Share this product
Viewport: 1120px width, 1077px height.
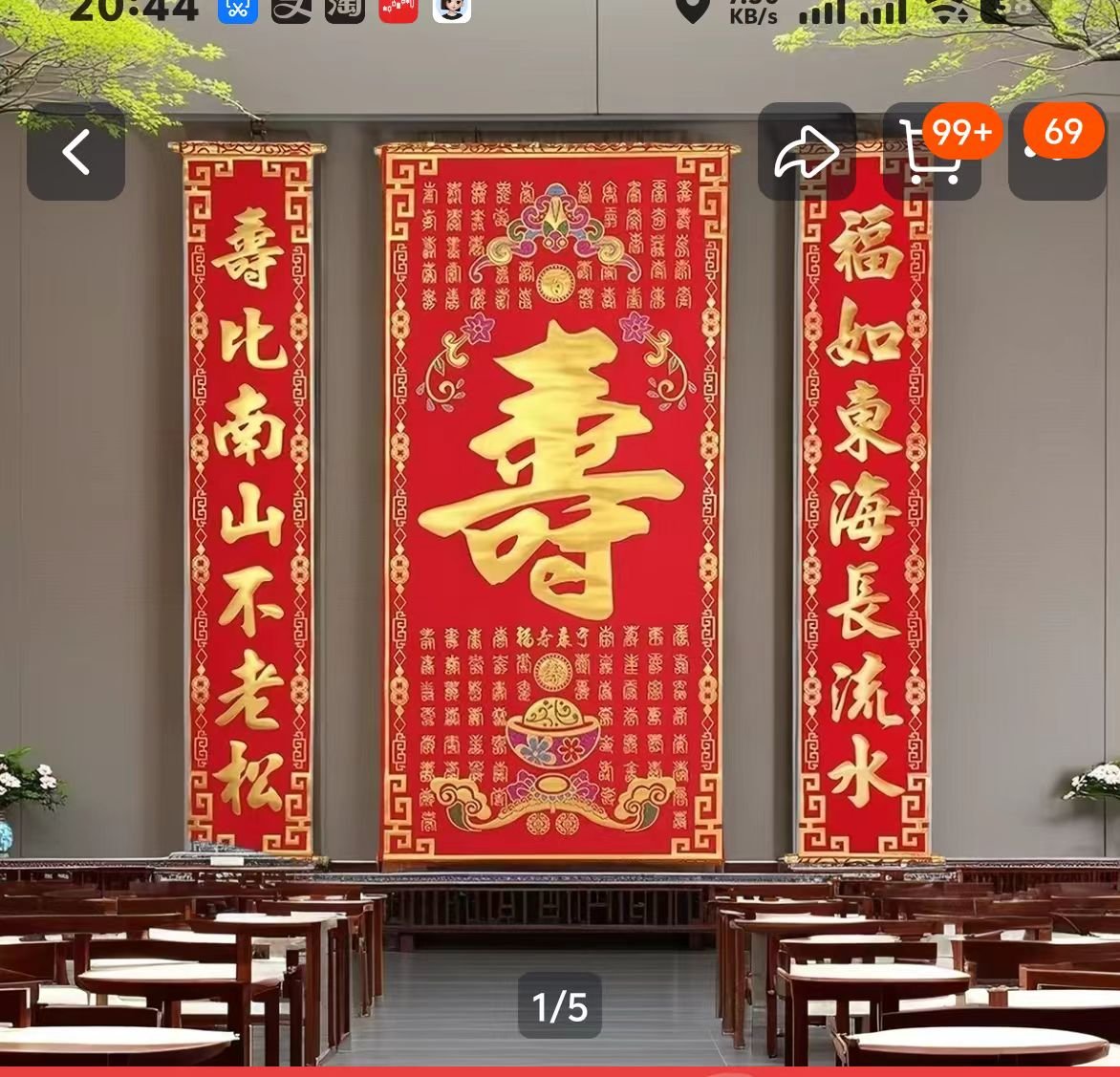coord(807,153)
